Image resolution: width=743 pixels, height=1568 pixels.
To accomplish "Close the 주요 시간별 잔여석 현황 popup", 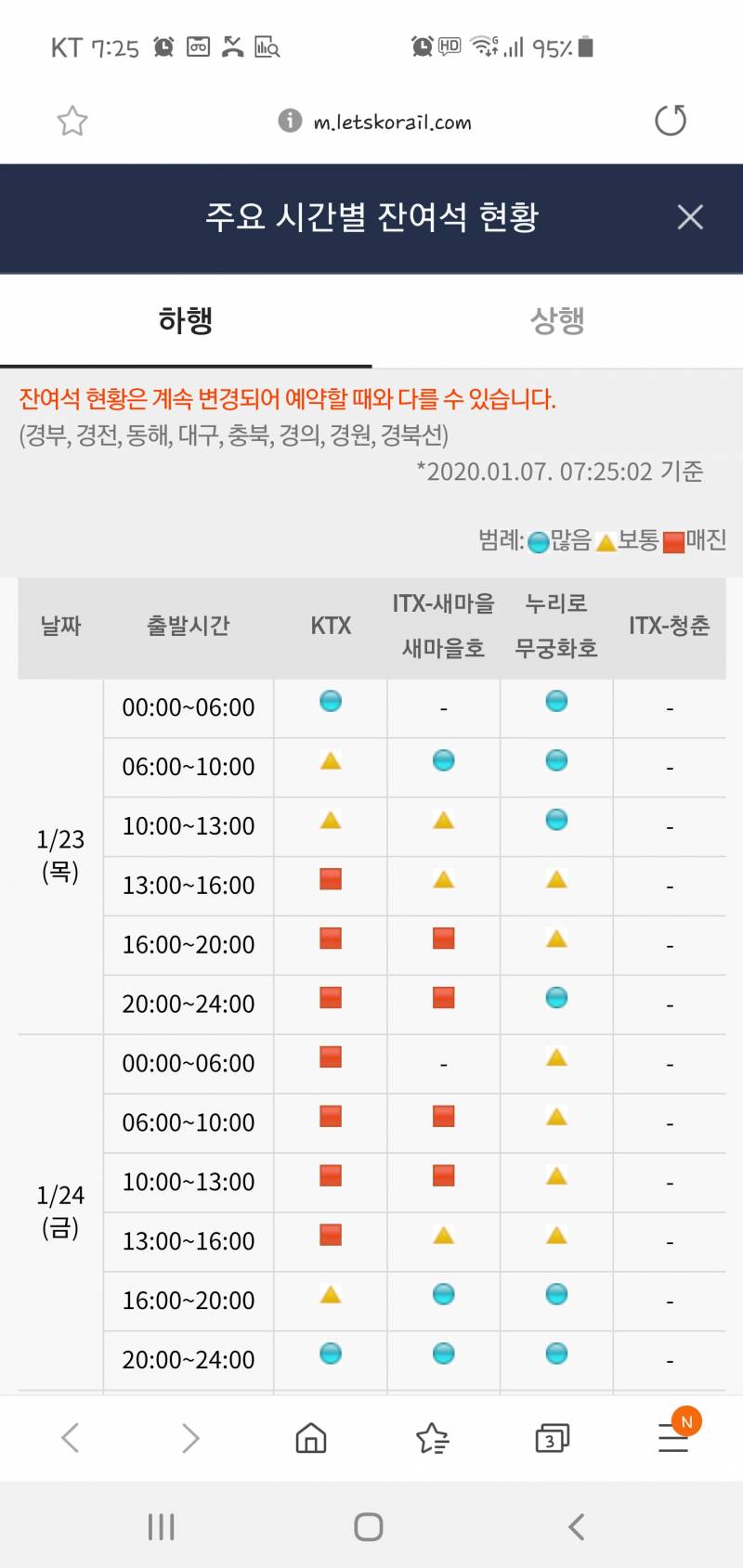I will (689, 217).
